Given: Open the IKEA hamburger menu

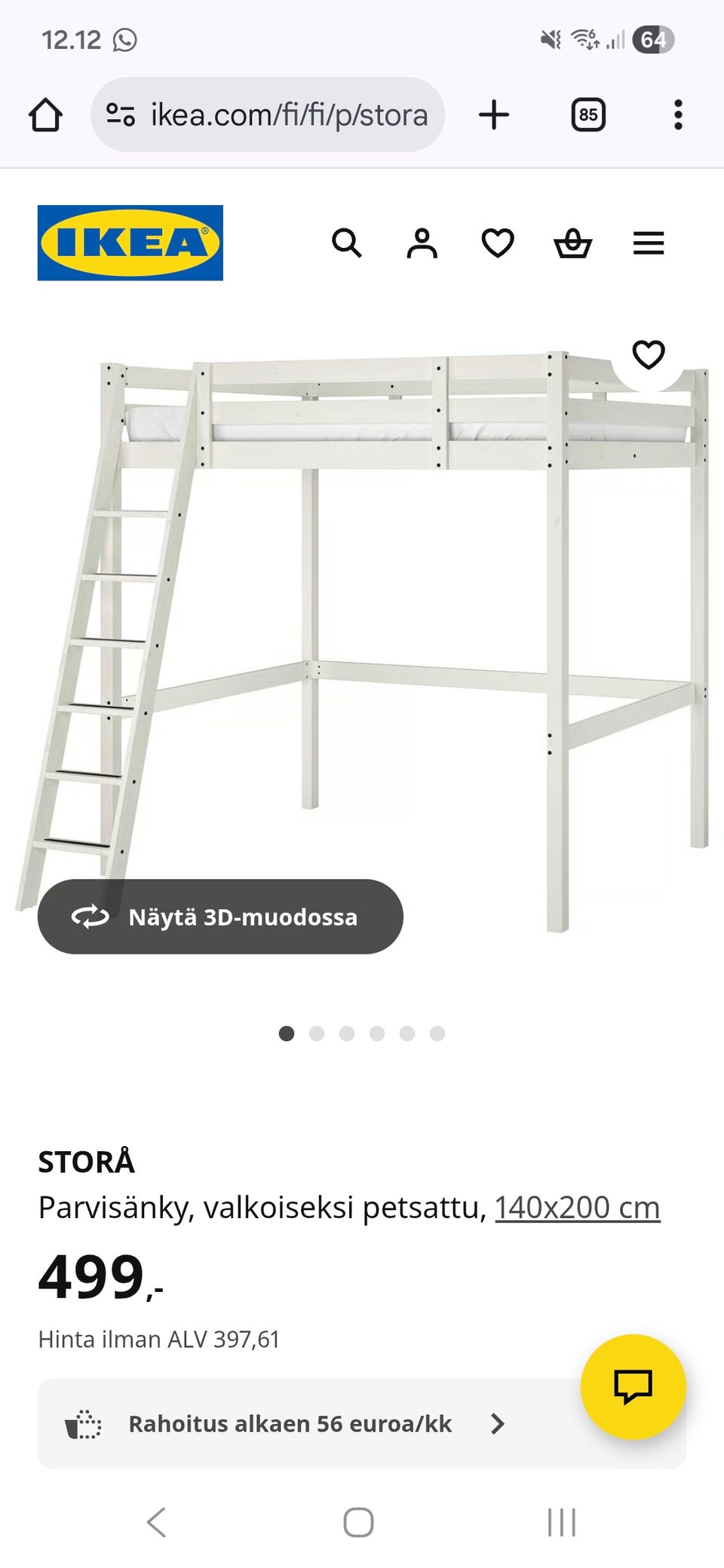Looking at the screenshot, I should click(x=648, y=243).
